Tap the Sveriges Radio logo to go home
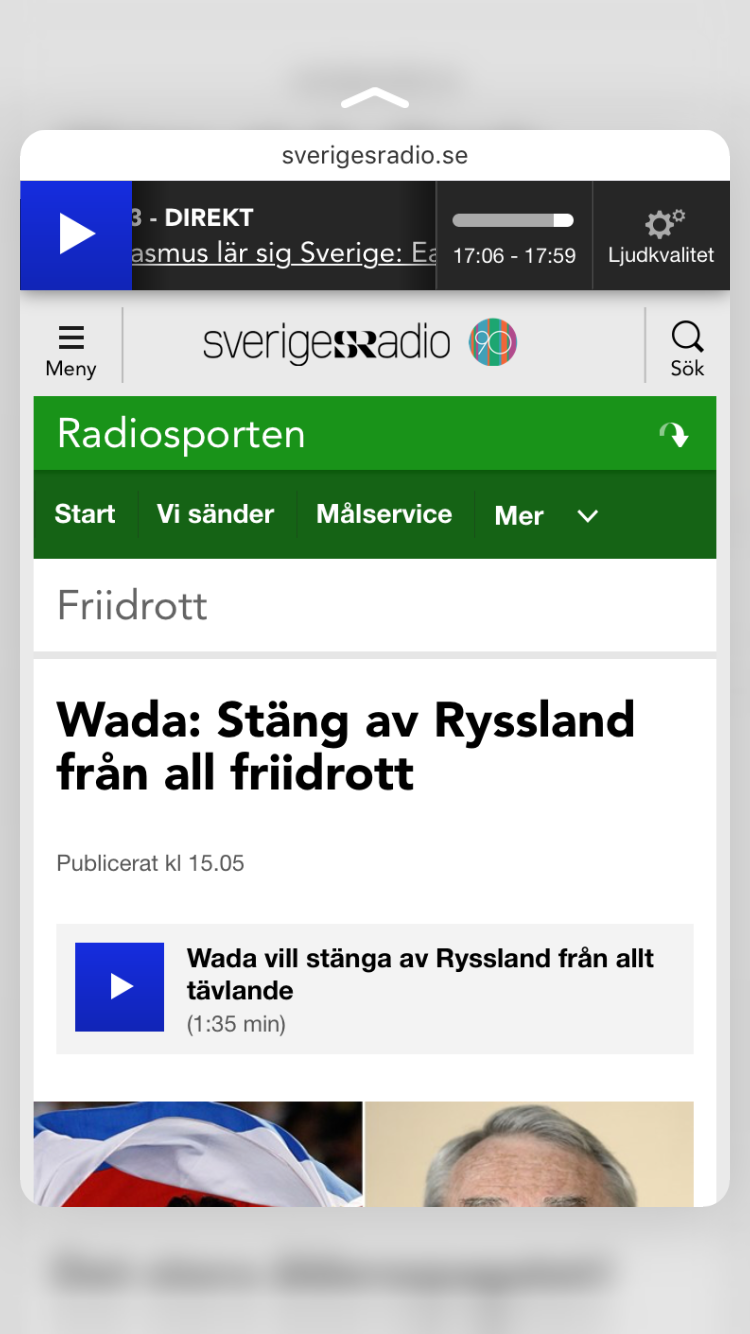This screenshot has width=750, height=1334. 360,343
